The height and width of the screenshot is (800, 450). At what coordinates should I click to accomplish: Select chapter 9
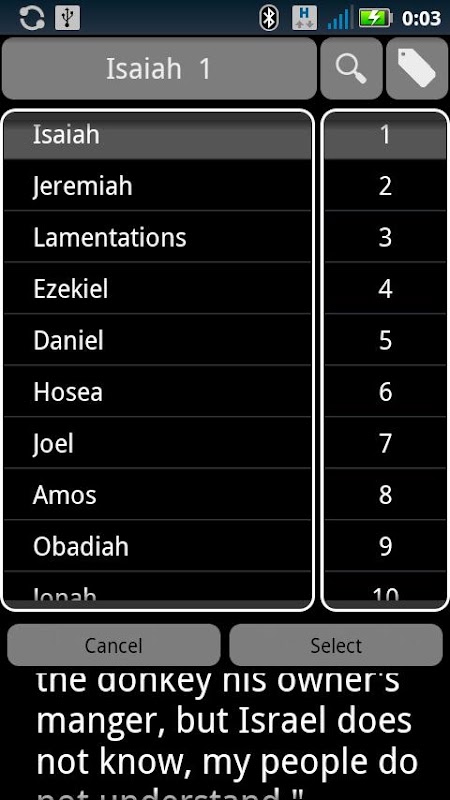[385, 546]
